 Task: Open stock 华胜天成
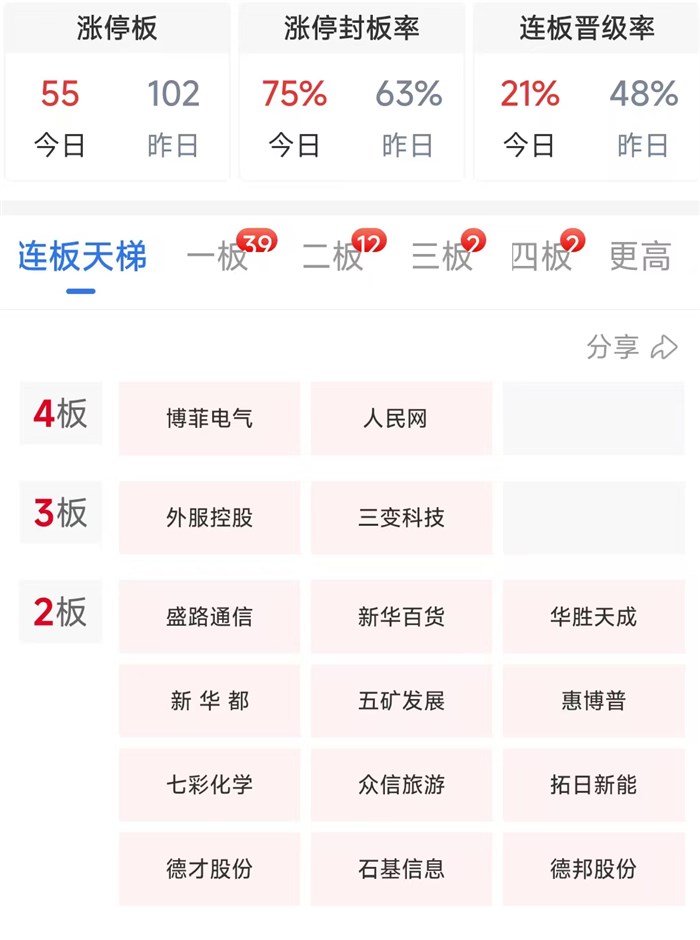593,616
